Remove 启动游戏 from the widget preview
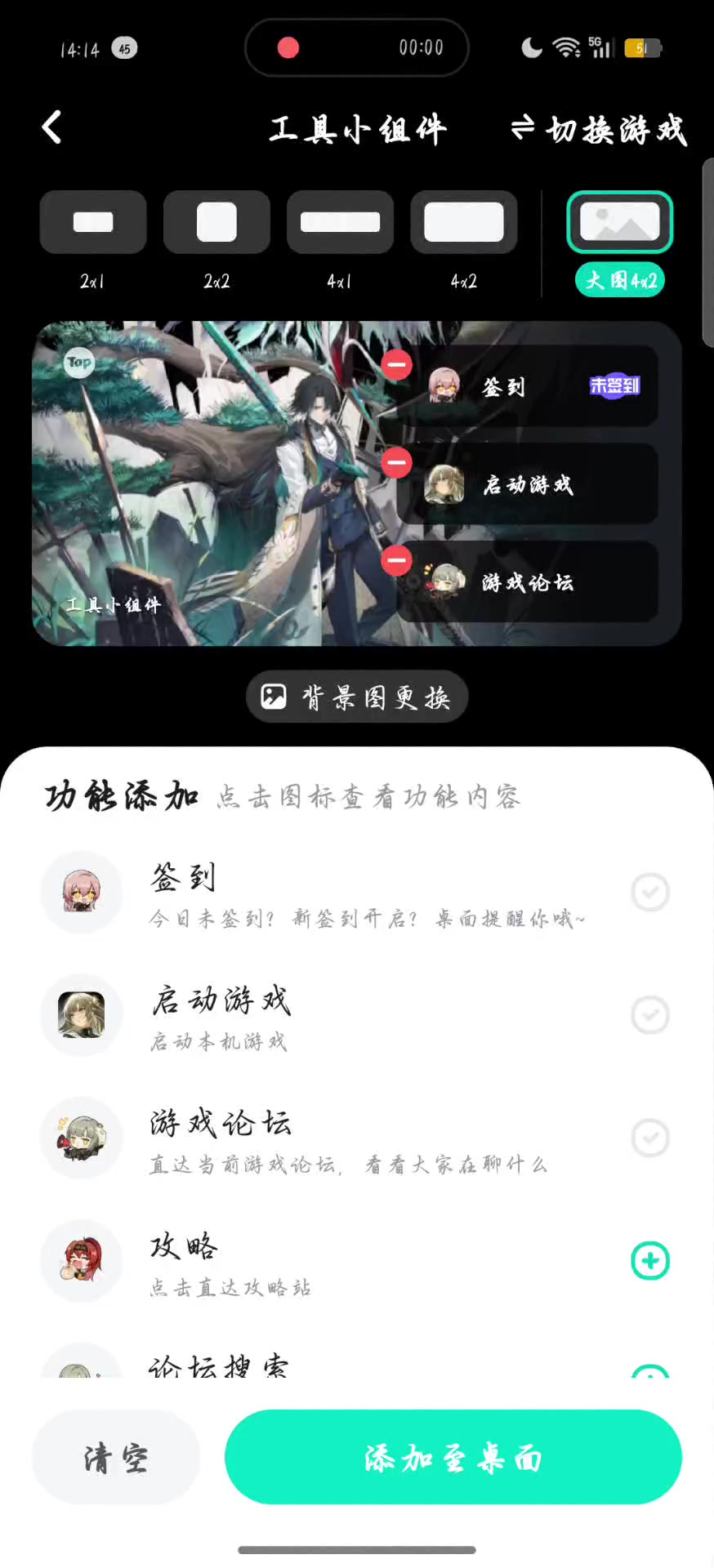 point(396,463)
